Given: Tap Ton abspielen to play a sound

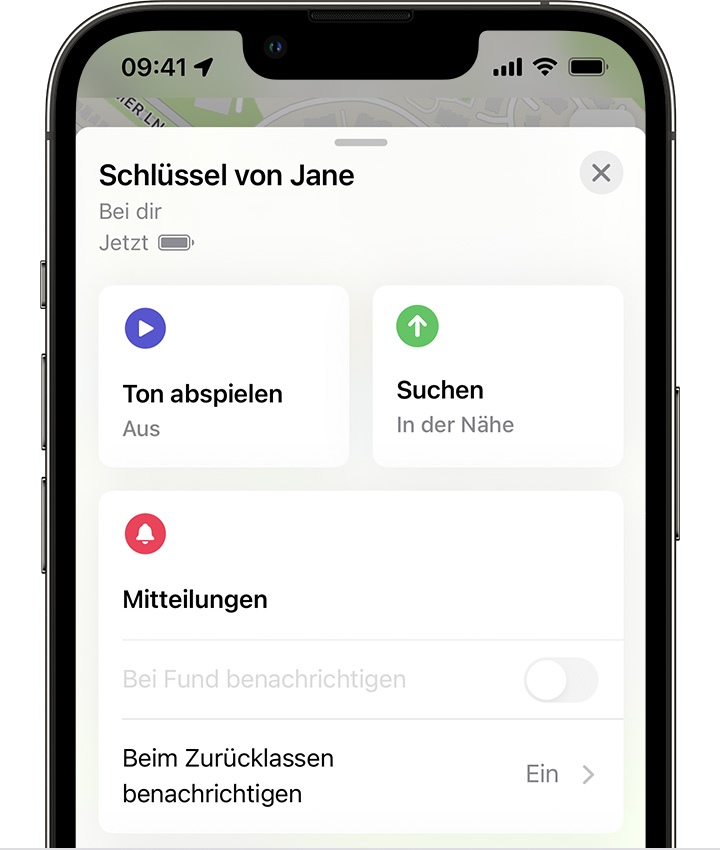Looking at the screenshot, I should [x=223, y=376].
